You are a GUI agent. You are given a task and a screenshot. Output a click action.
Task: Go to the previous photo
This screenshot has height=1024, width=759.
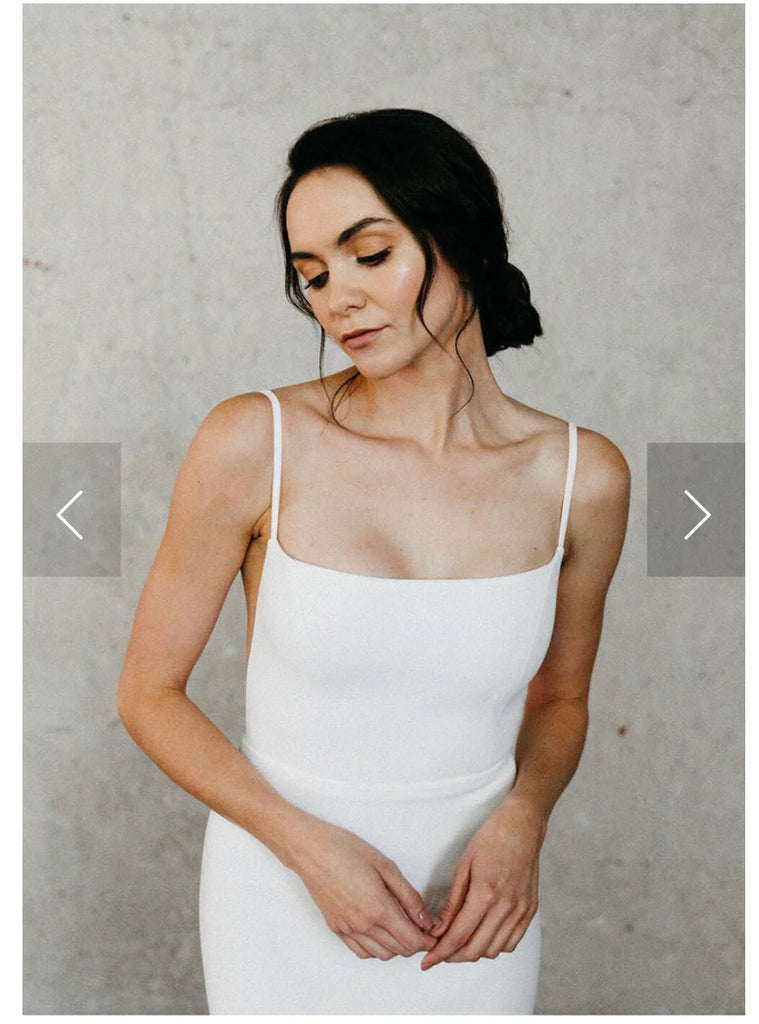71,511
